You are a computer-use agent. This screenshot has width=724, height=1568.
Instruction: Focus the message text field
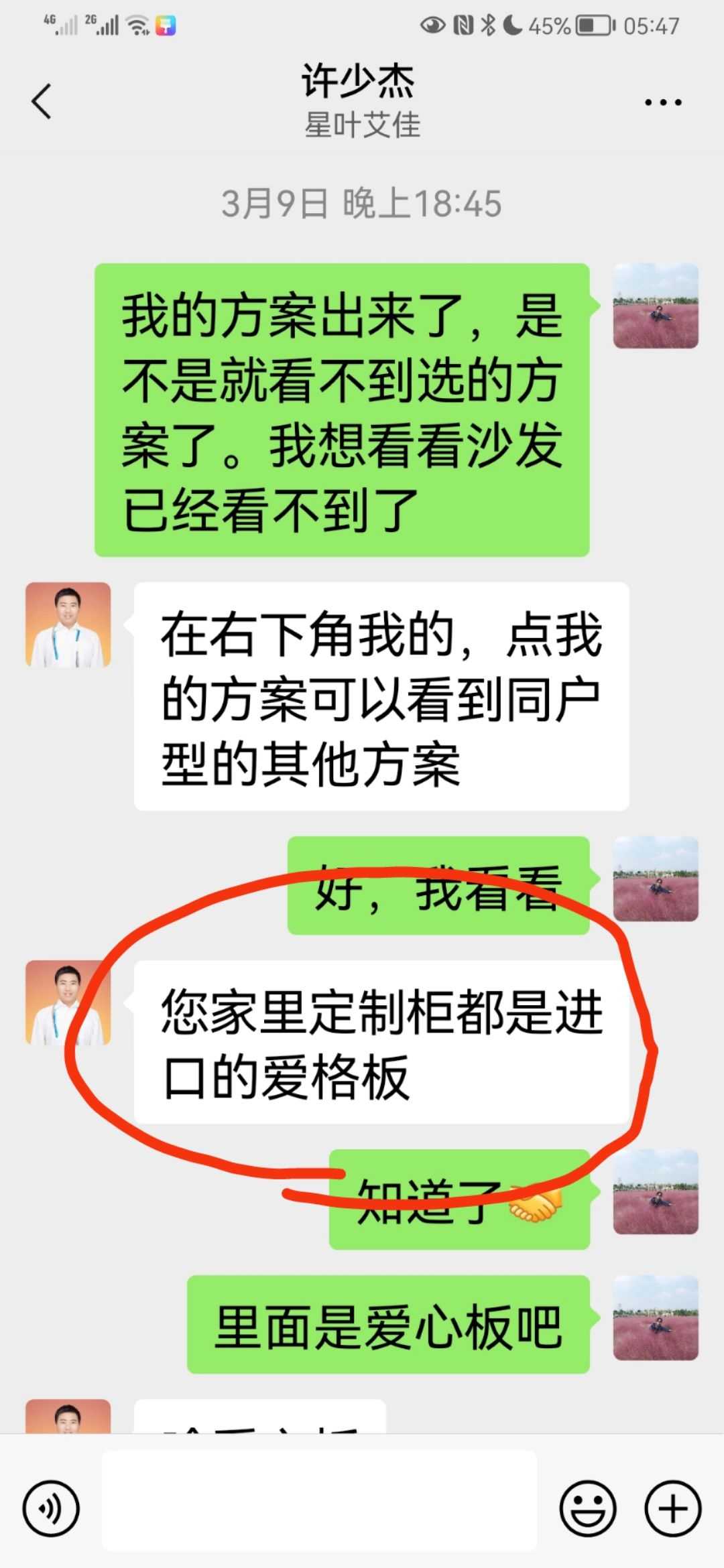point(320,1508)
